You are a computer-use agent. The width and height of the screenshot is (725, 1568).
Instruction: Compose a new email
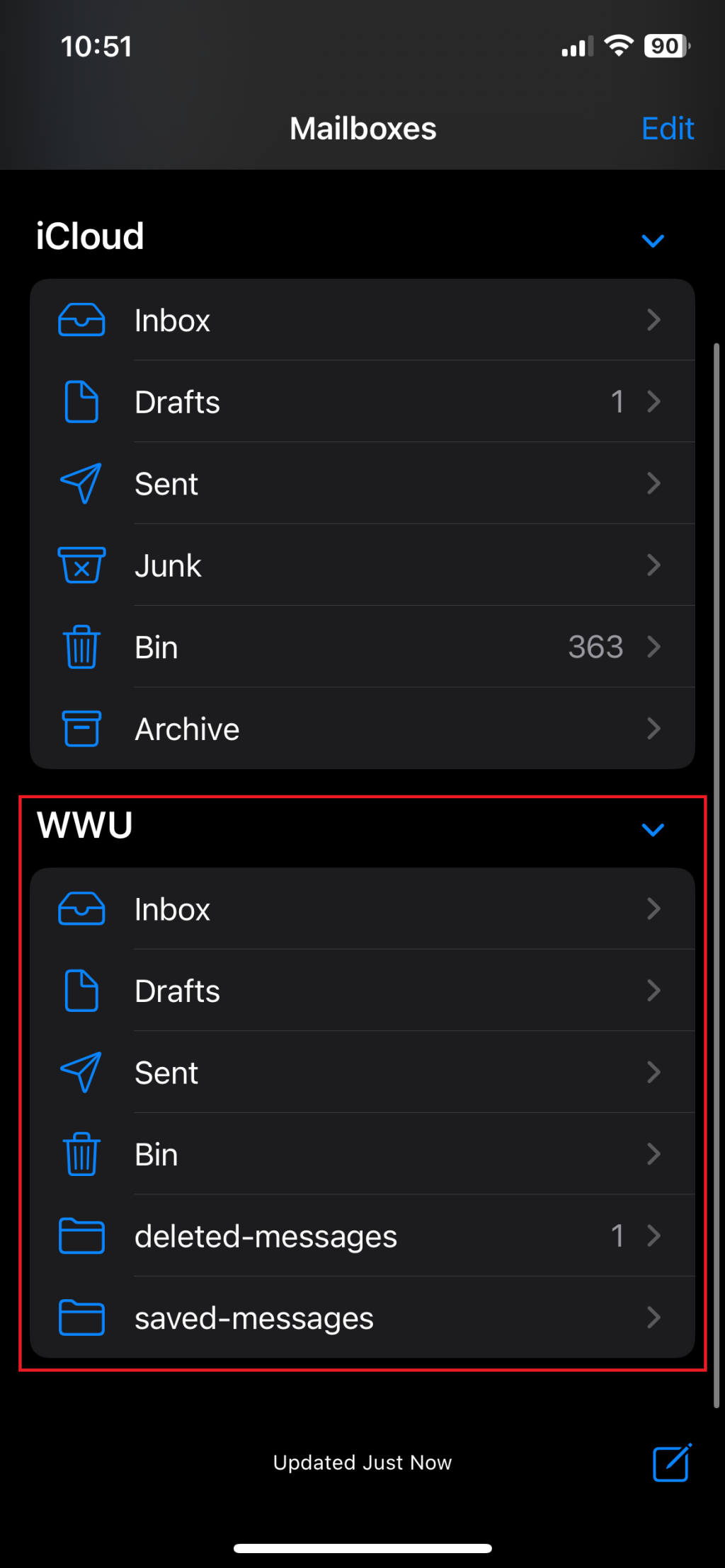(671, 1463)
